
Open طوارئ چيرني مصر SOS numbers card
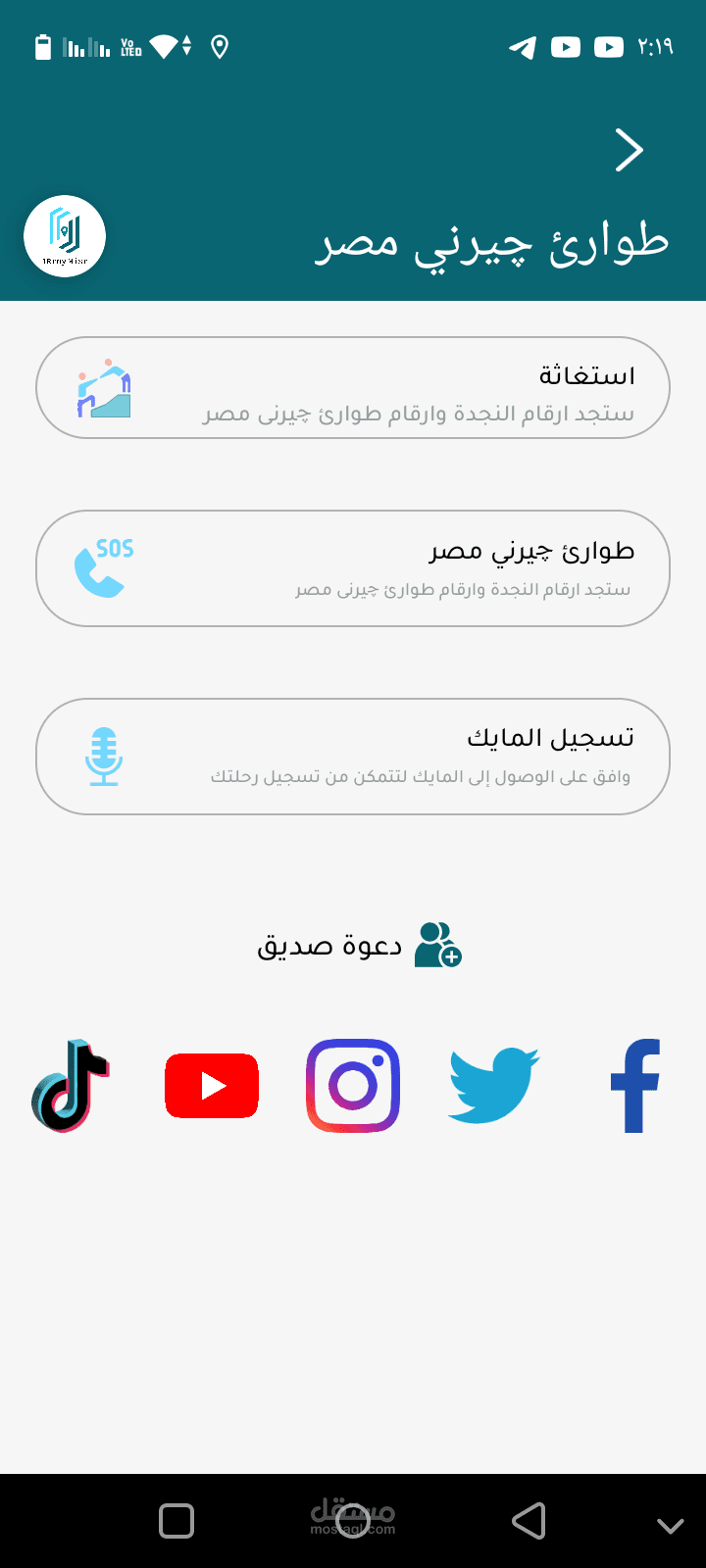[x=353, y=568]
